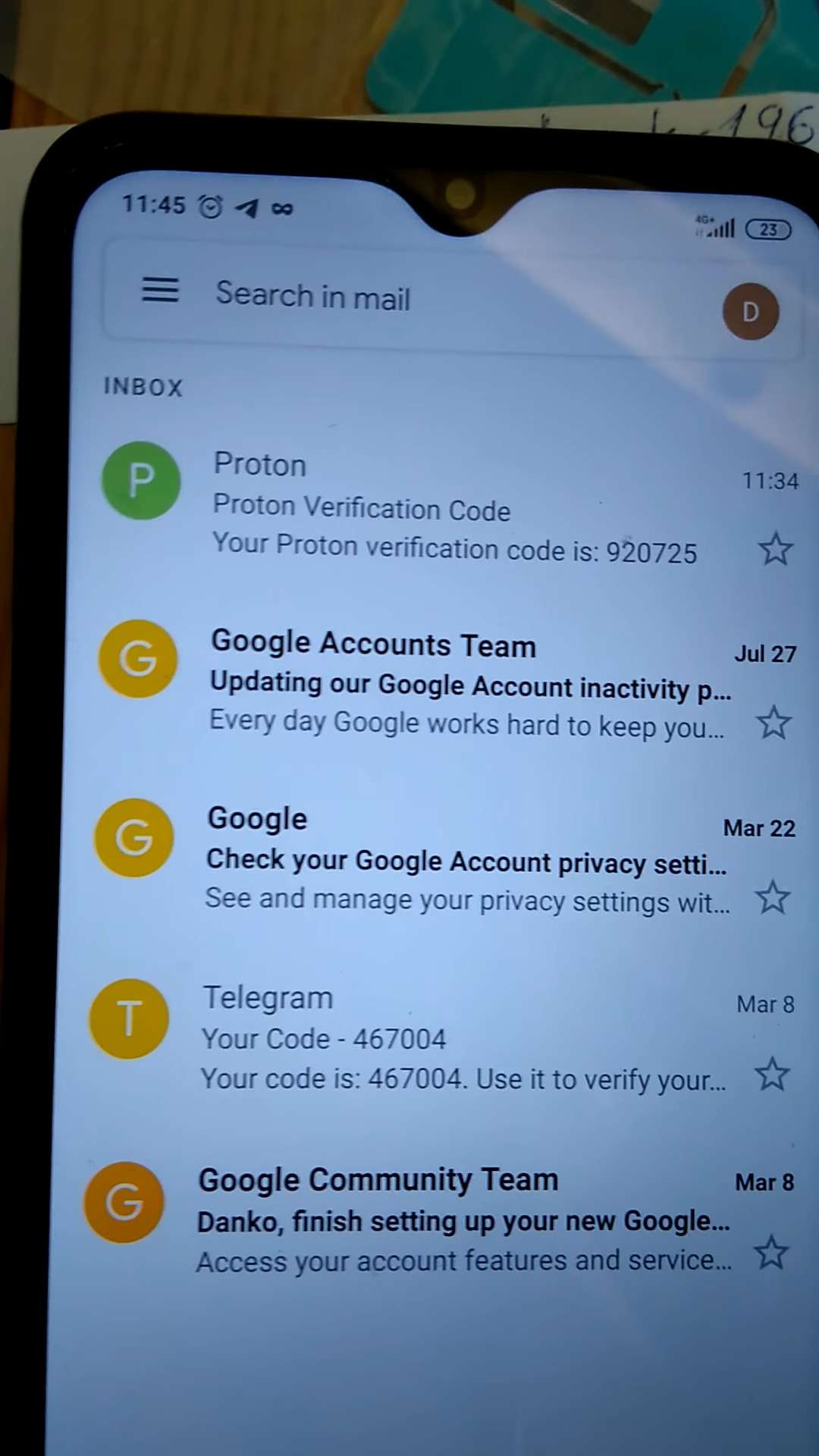819x1456 pixels.
Task: Select the Proton email via its P avatar
Action: [141, 481]
